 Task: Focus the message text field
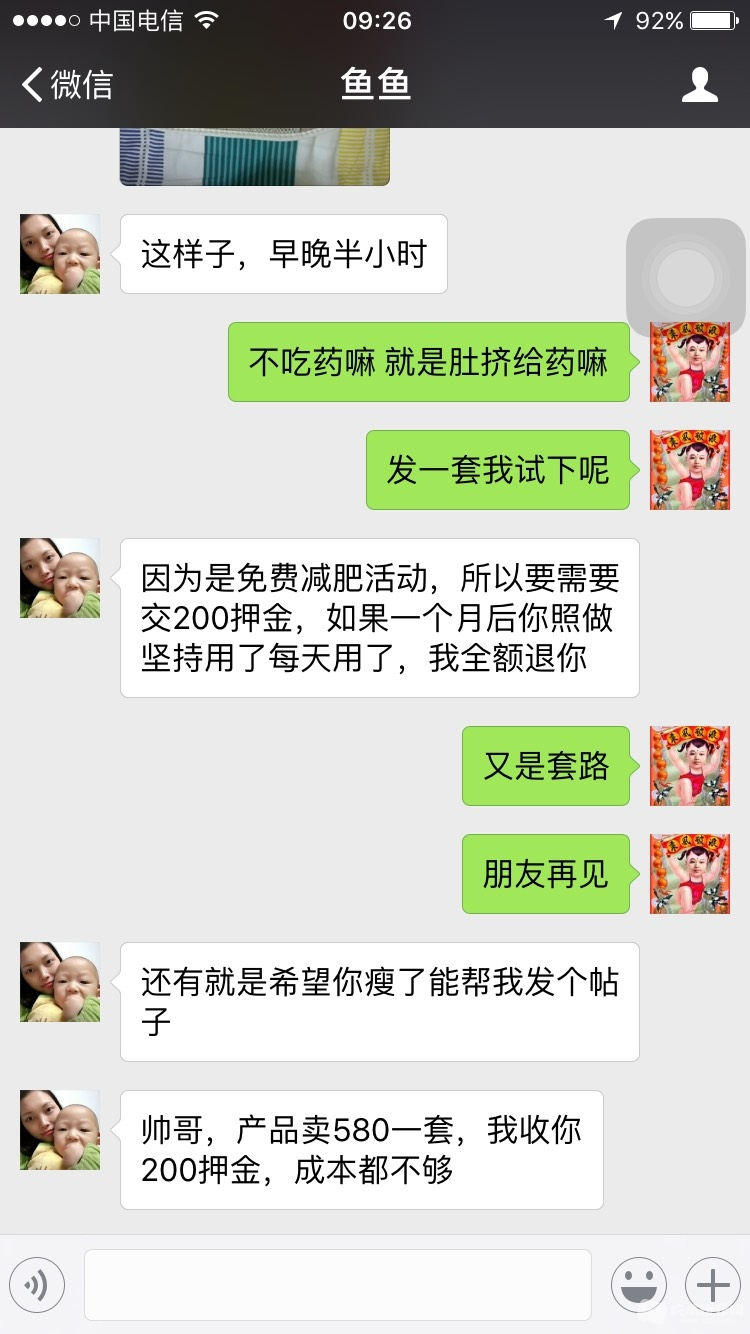(x=337, y=1284)
